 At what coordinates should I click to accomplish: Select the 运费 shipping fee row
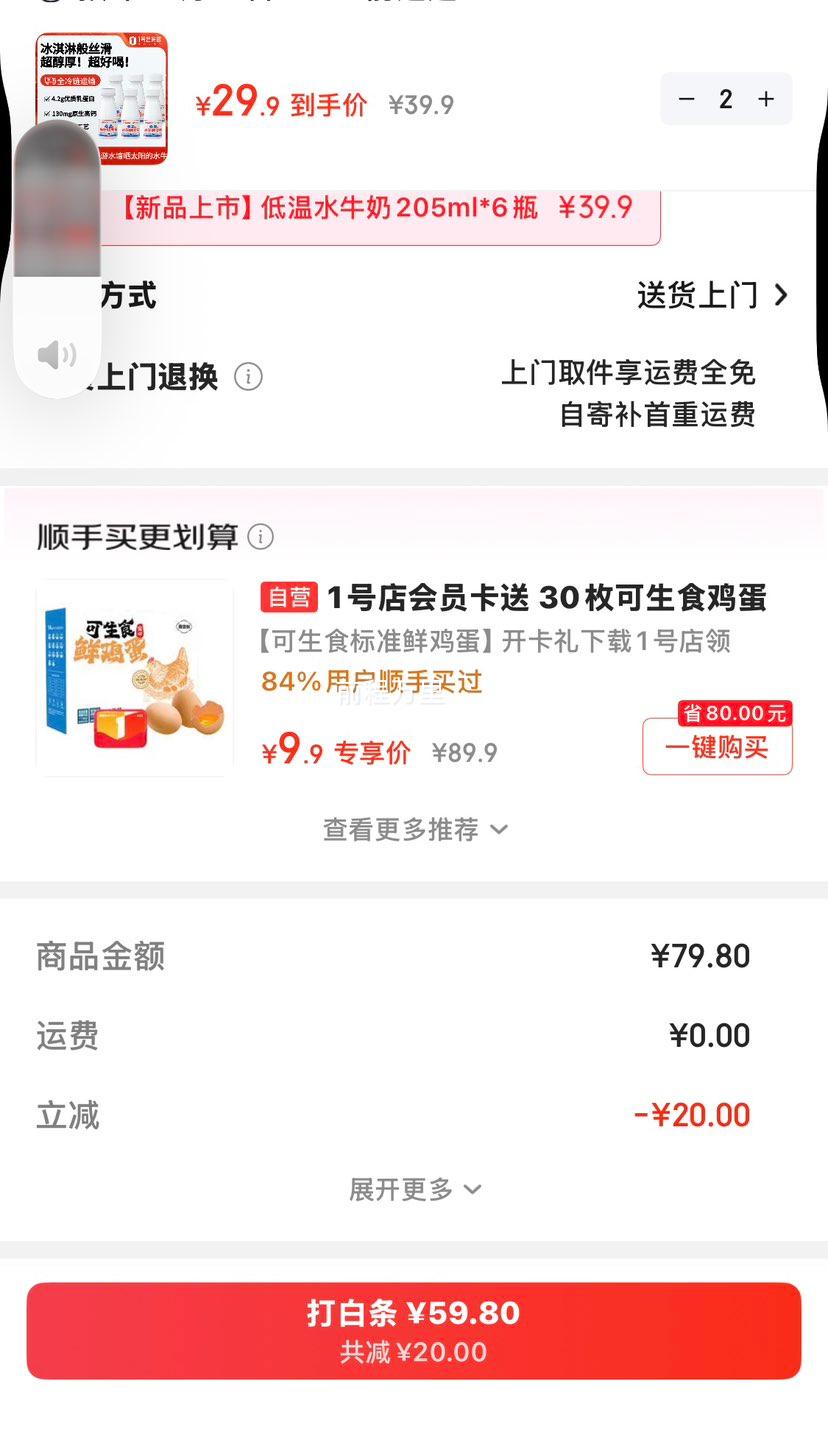(414, 1035)
